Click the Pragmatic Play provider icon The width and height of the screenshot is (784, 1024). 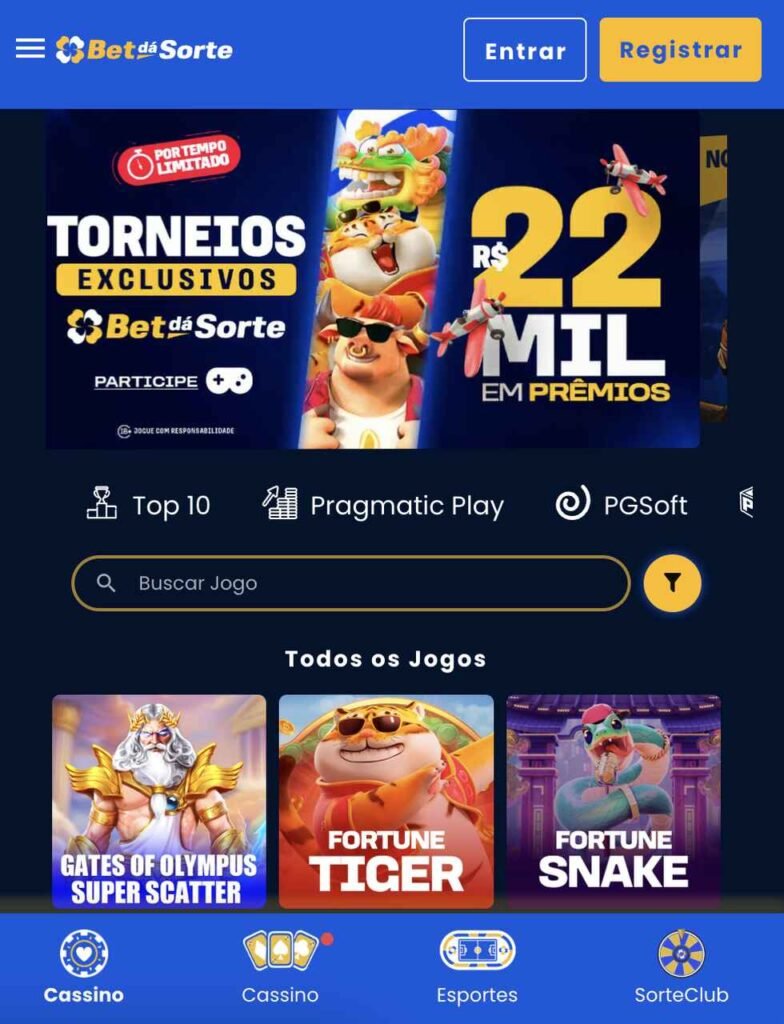click(x=281, y=505)
